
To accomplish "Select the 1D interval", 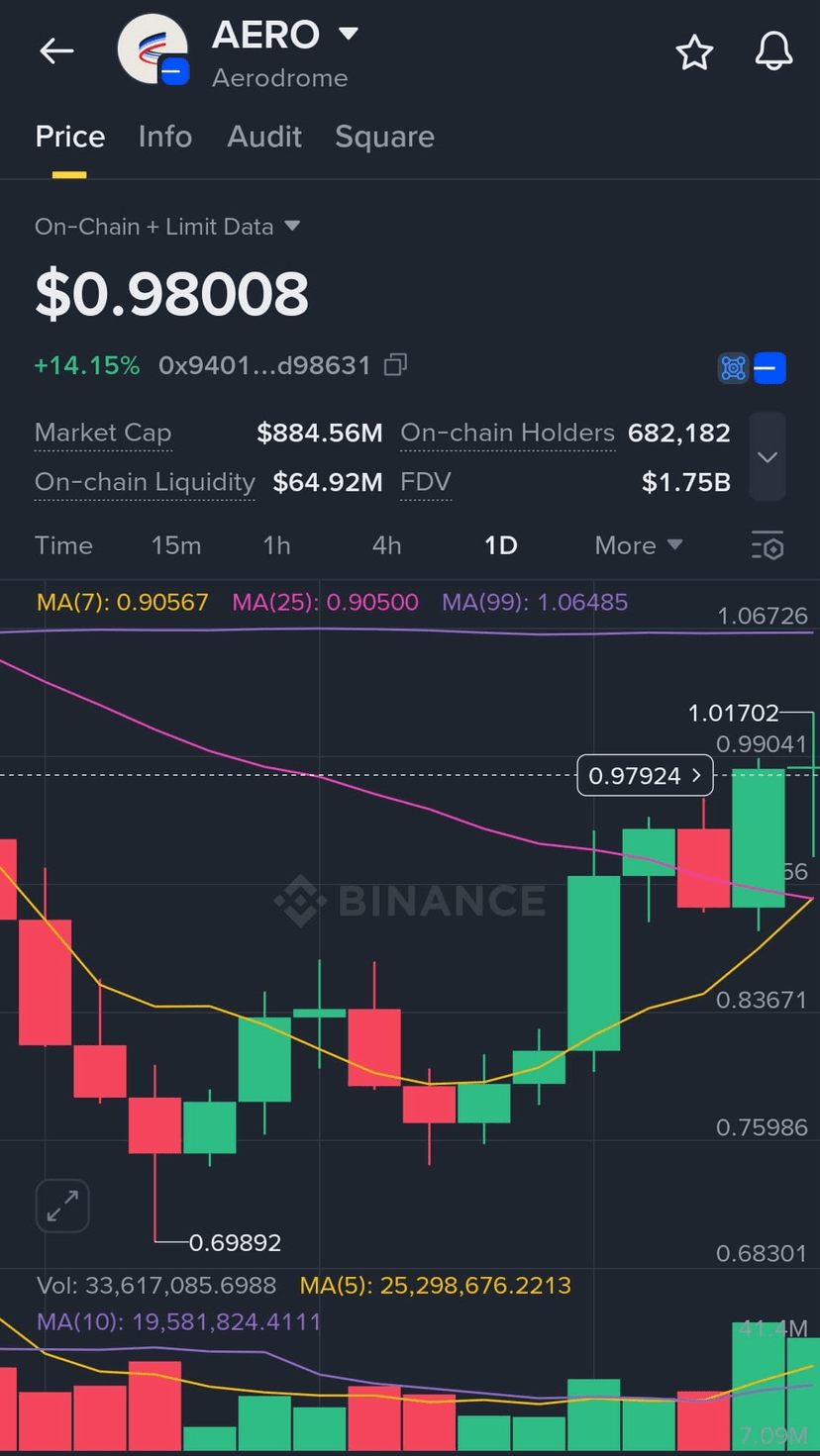I will coord(501,545).
